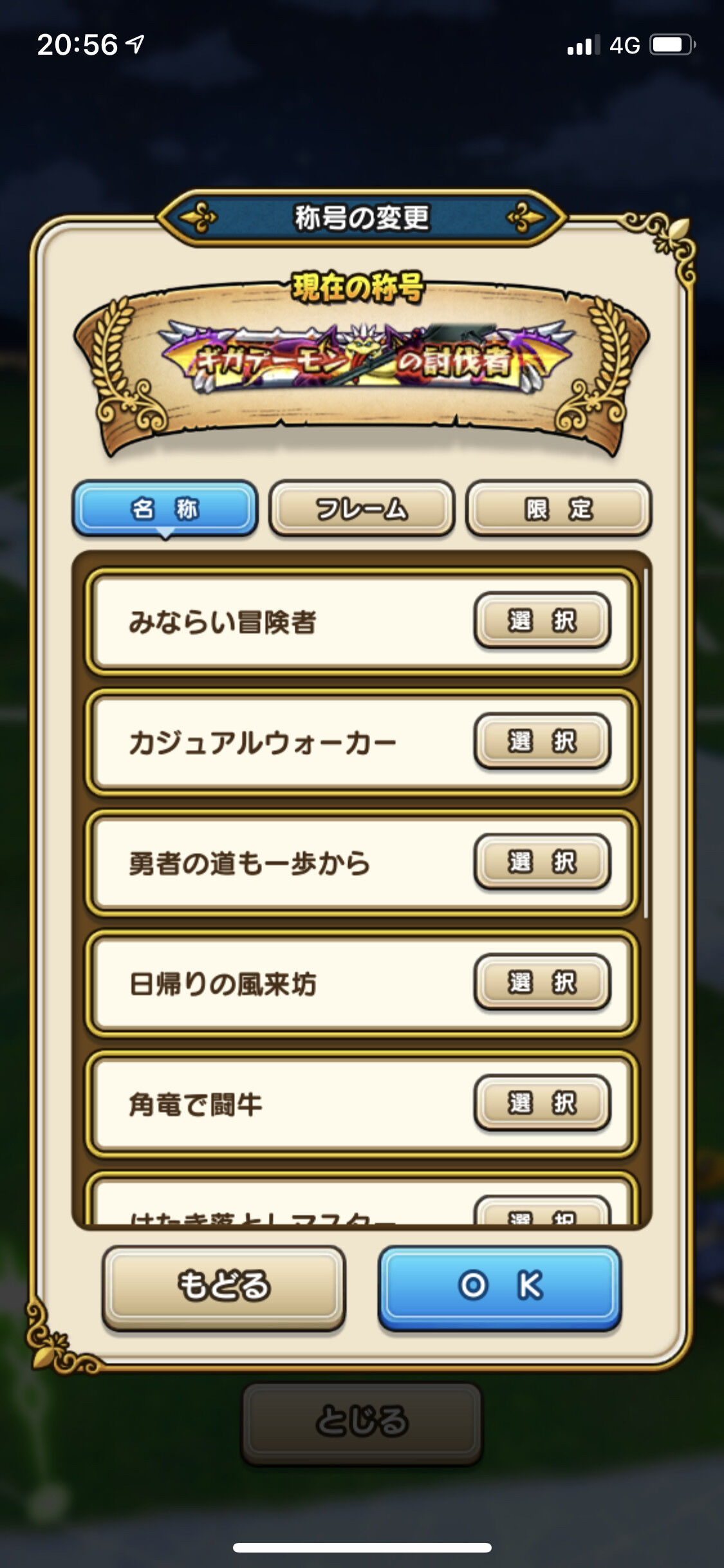This screenshot has width=724, height=1568.
Task: Tap the 現在の称号 header label
Action: [362, 285]
